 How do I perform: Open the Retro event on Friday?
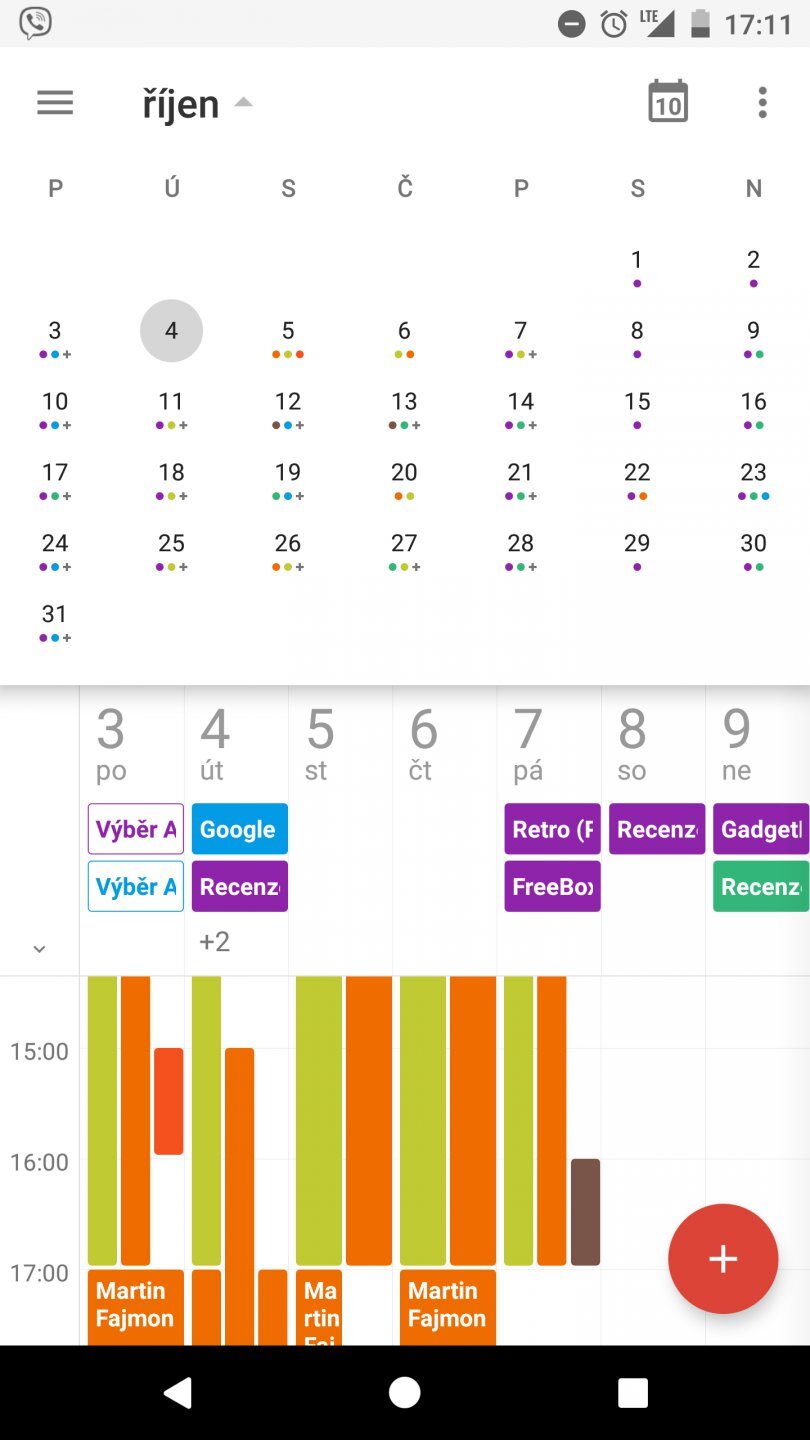[552, 829]
